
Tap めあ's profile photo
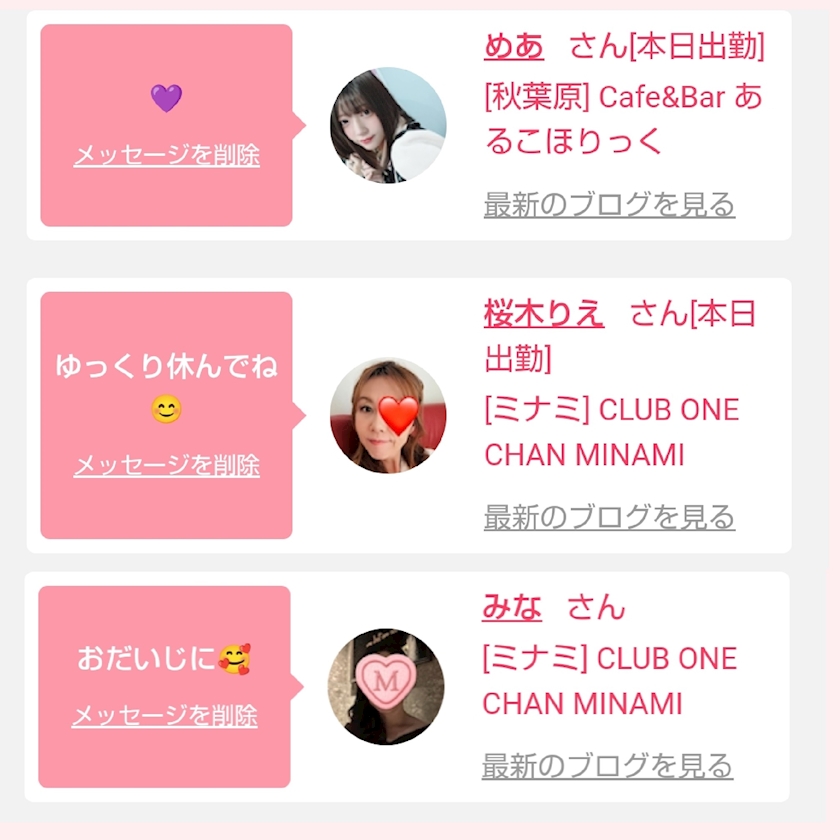coord(388,125)
